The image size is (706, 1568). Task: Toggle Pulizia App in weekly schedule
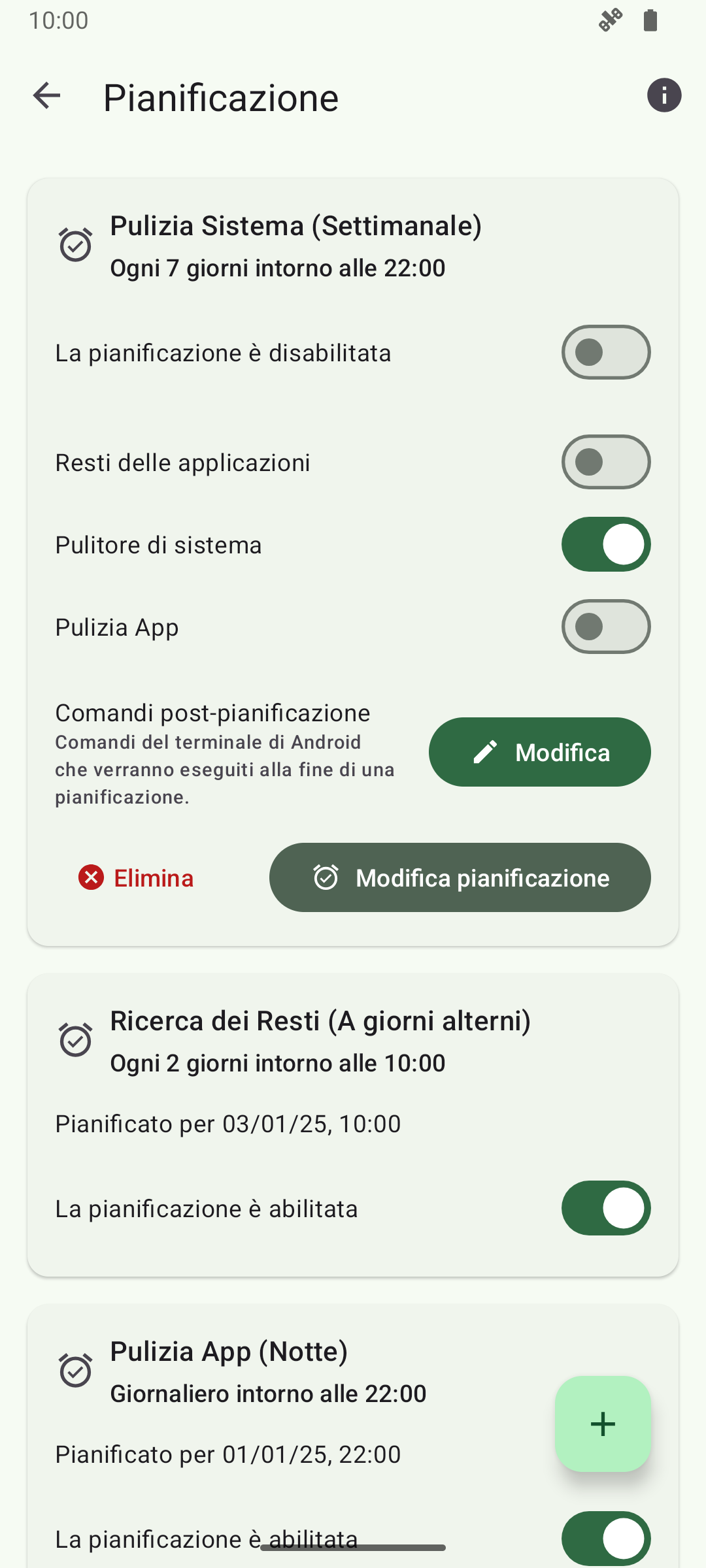click(605, 627)
